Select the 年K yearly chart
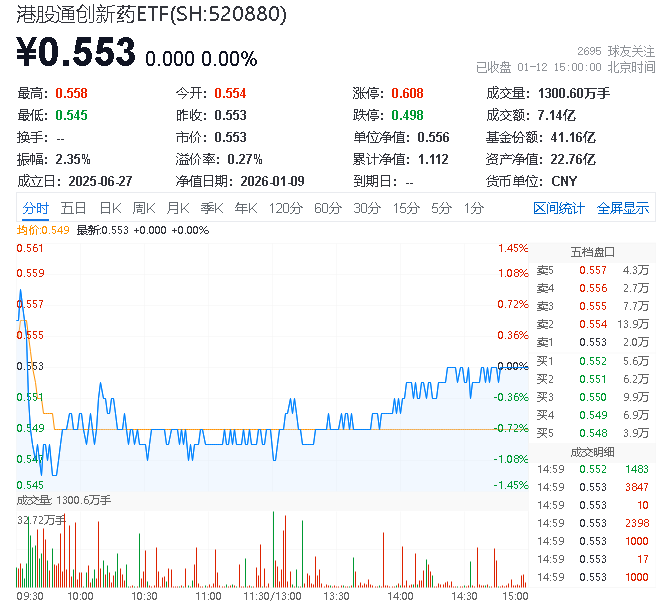 click(245, 208)
